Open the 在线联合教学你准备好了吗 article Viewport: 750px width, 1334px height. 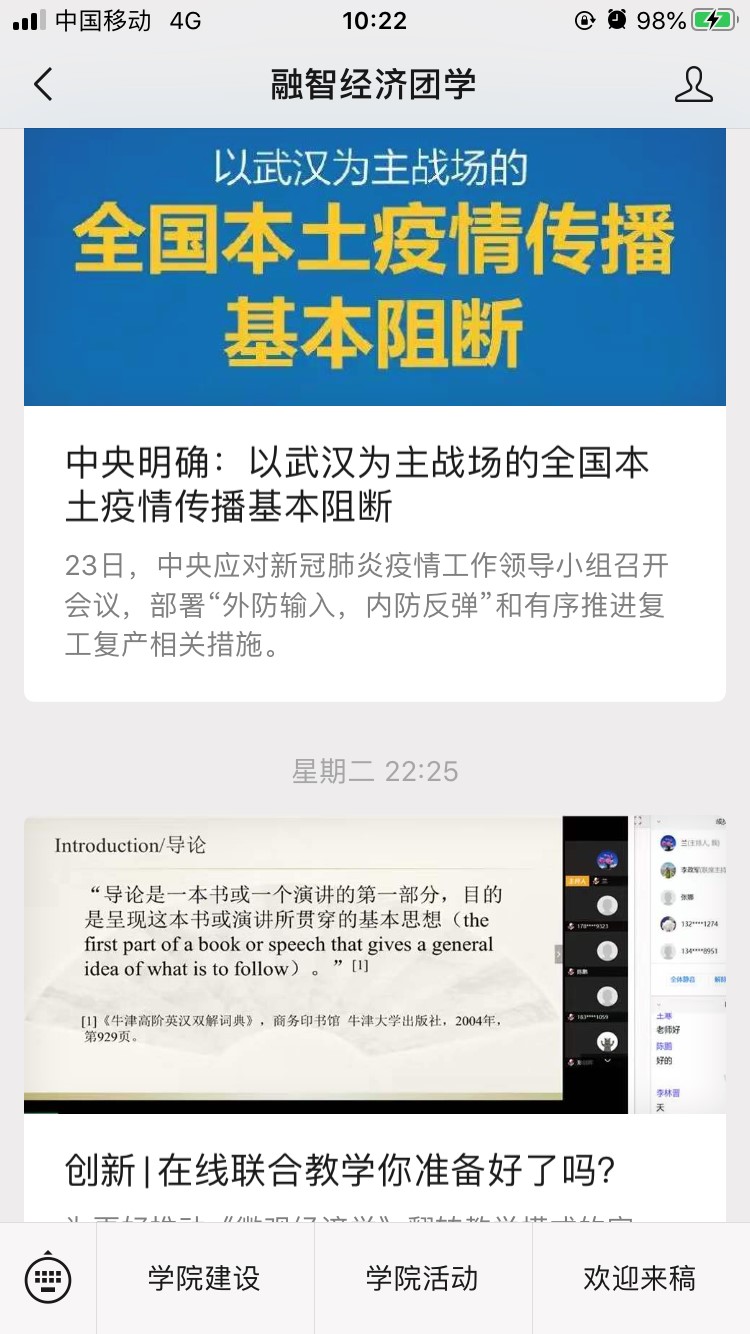point(374,1168)
